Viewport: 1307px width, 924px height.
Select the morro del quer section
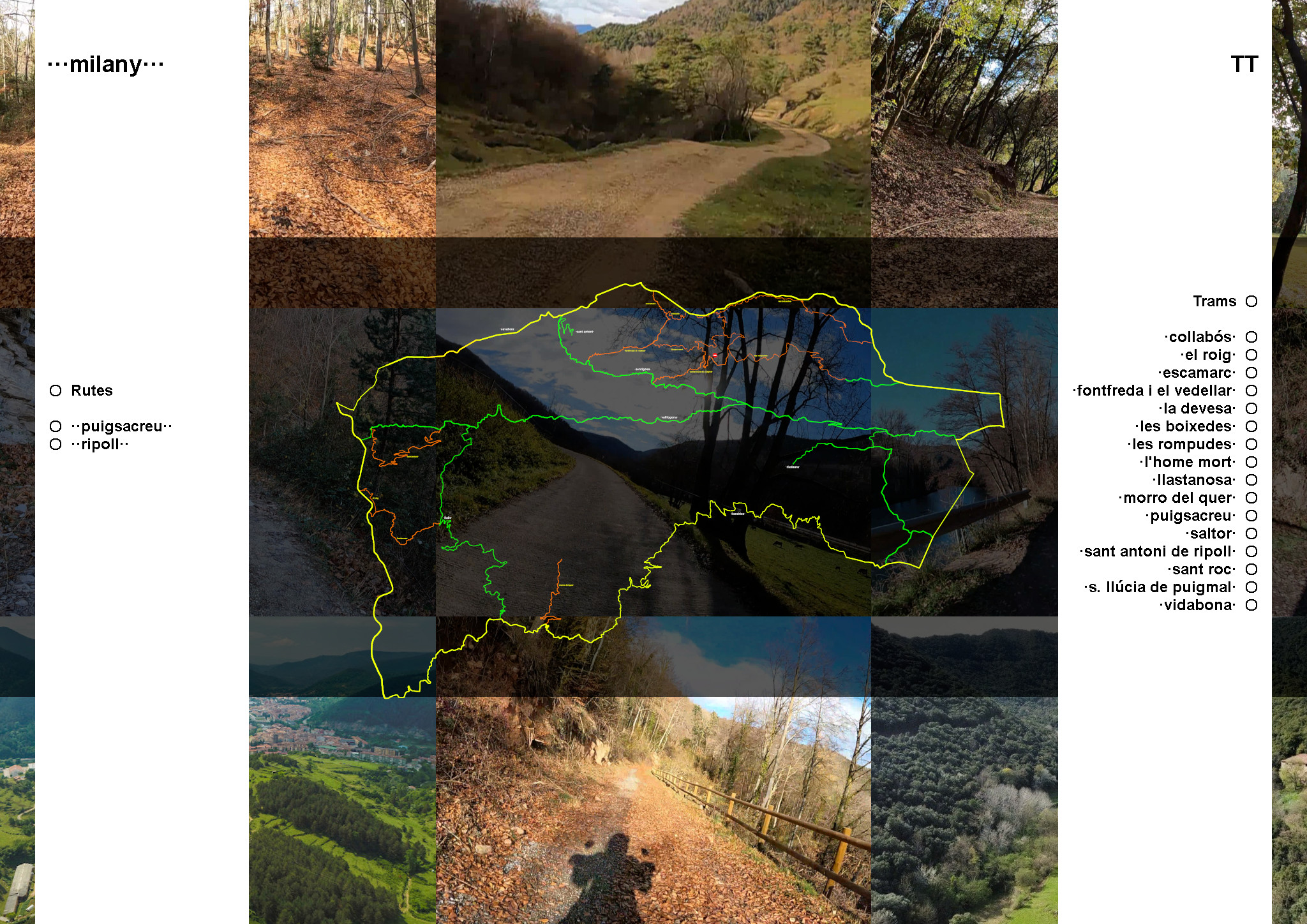point(1251,498)
